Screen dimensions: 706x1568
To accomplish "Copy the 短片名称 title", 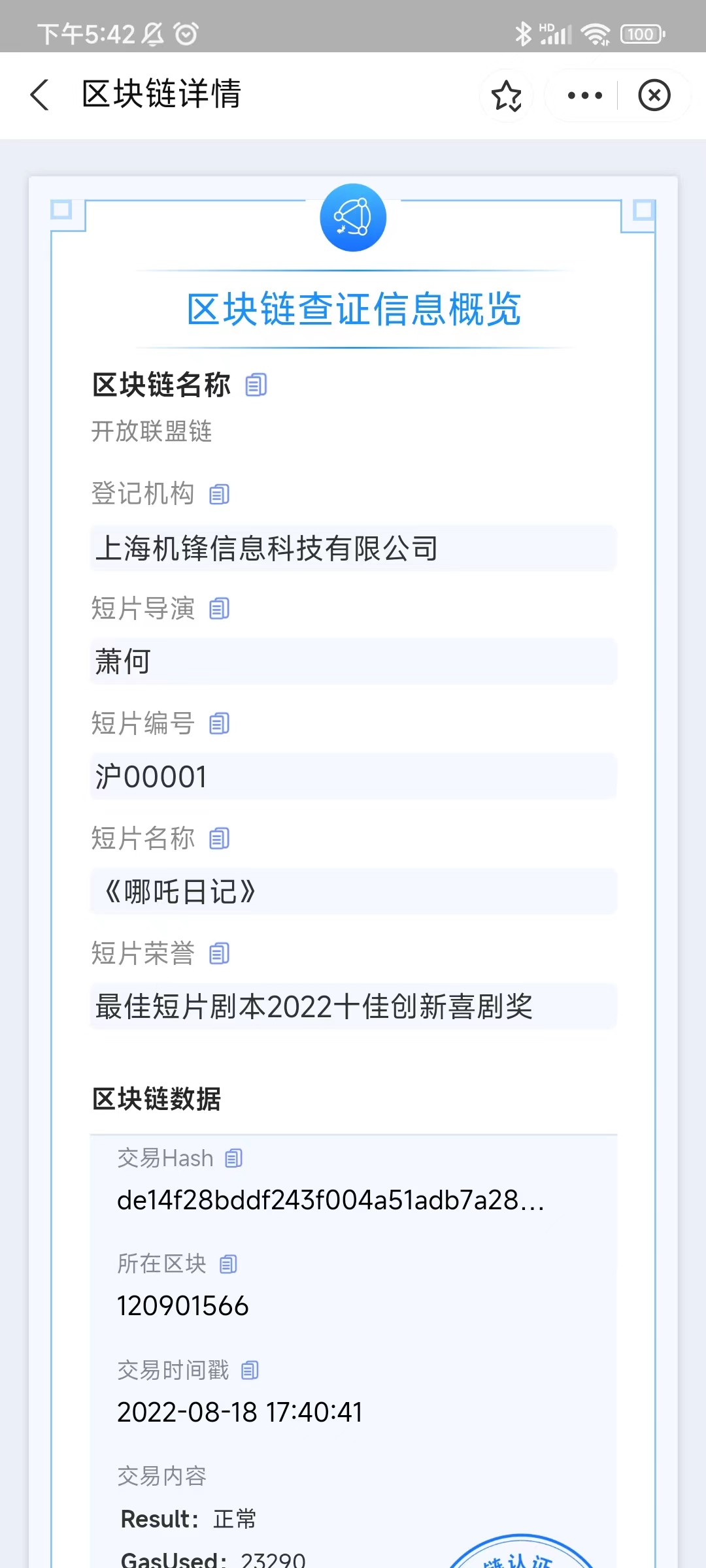I will pyautogui.click(x=220, y=839).
